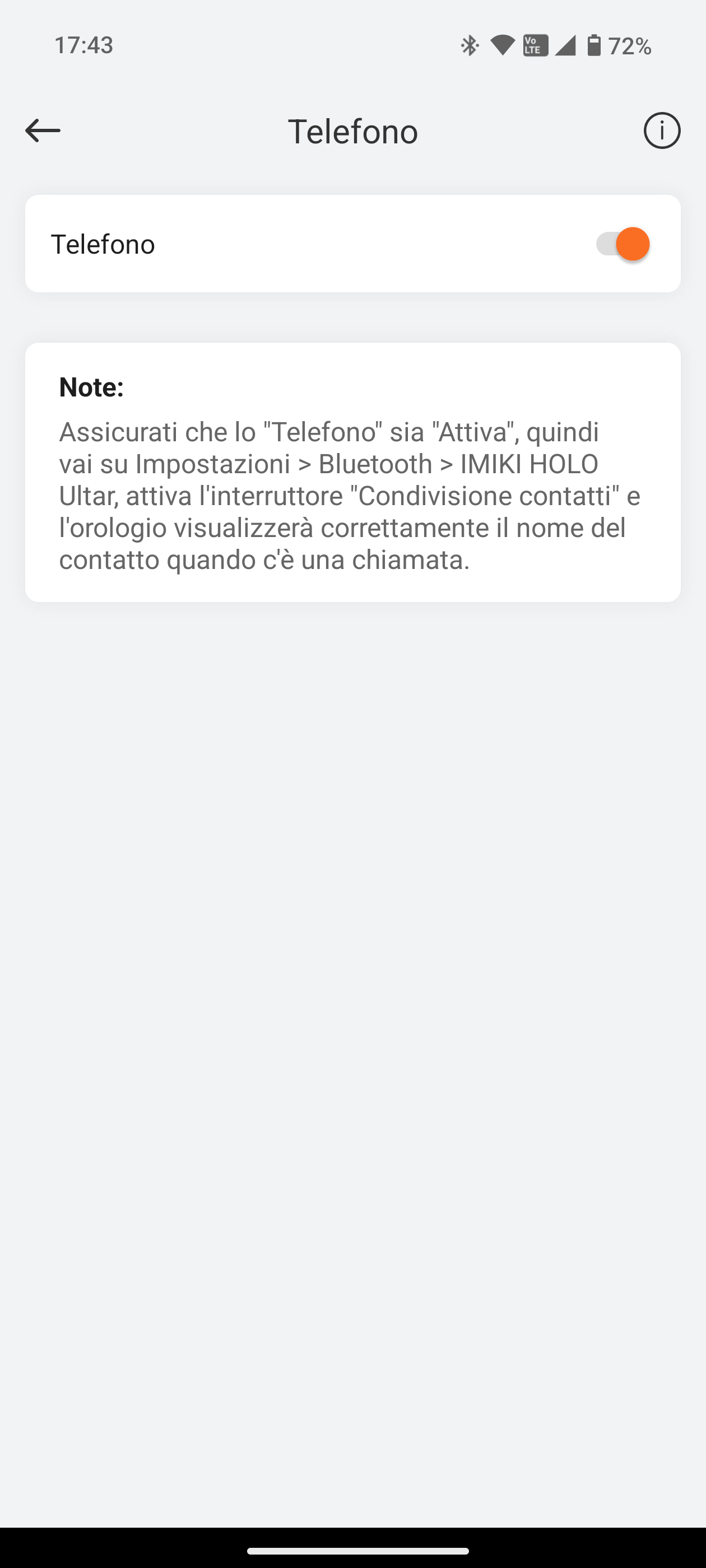This screenshot has width=706, height=1568.
Task: Go back using the arrow icon
Action: (43, 130)
